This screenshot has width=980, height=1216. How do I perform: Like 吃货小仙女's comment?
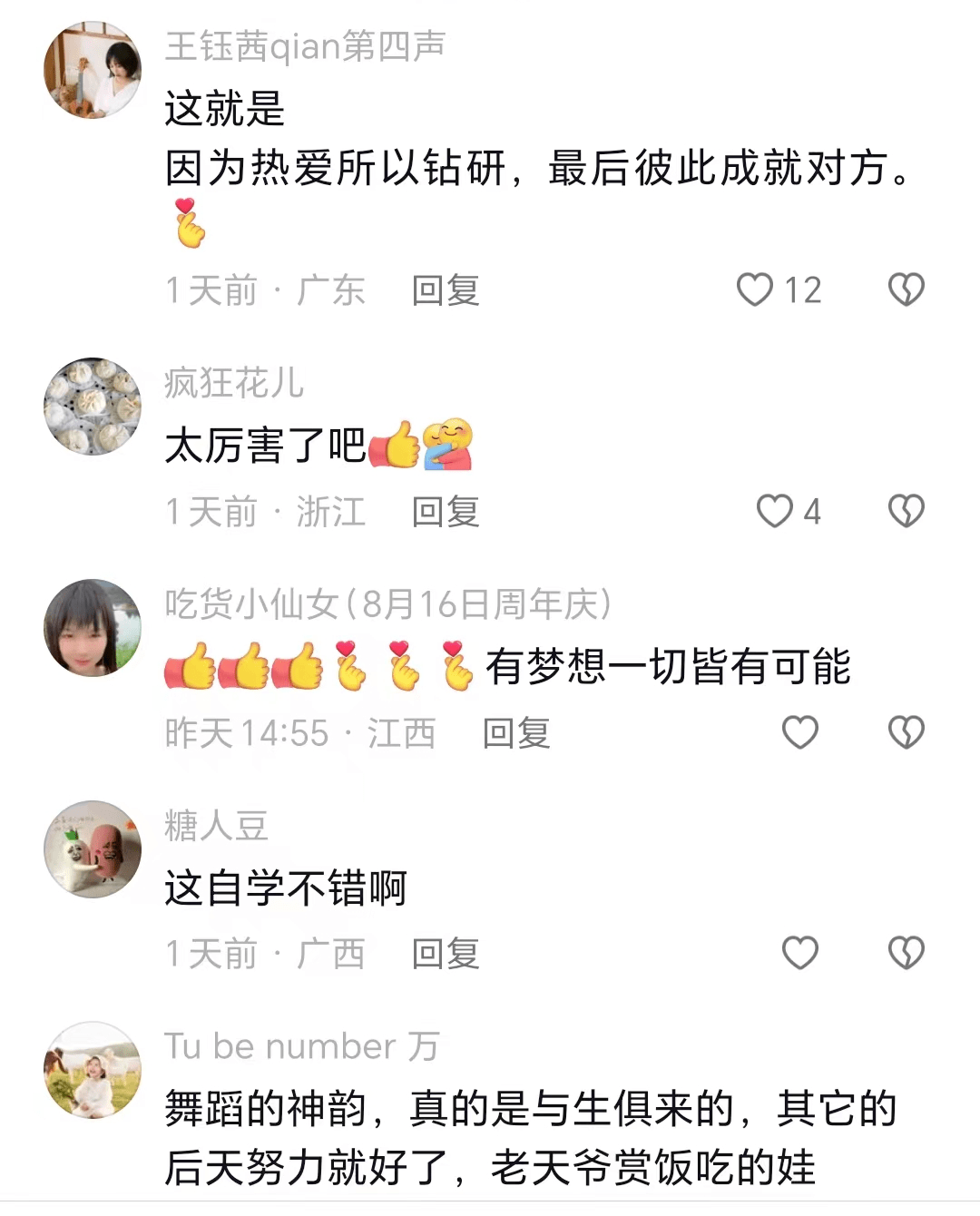pos(800,733)
